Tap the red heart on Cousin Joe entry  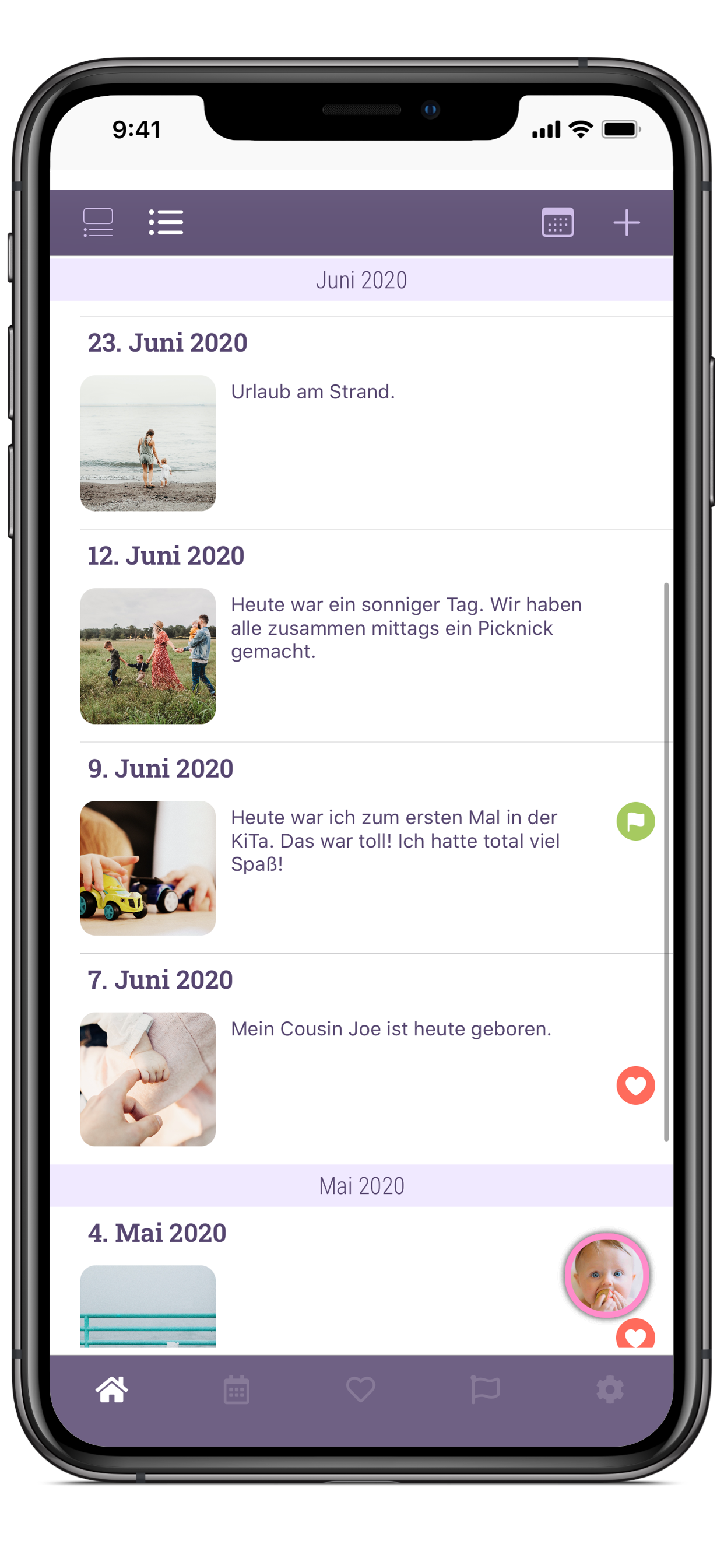635,1084
